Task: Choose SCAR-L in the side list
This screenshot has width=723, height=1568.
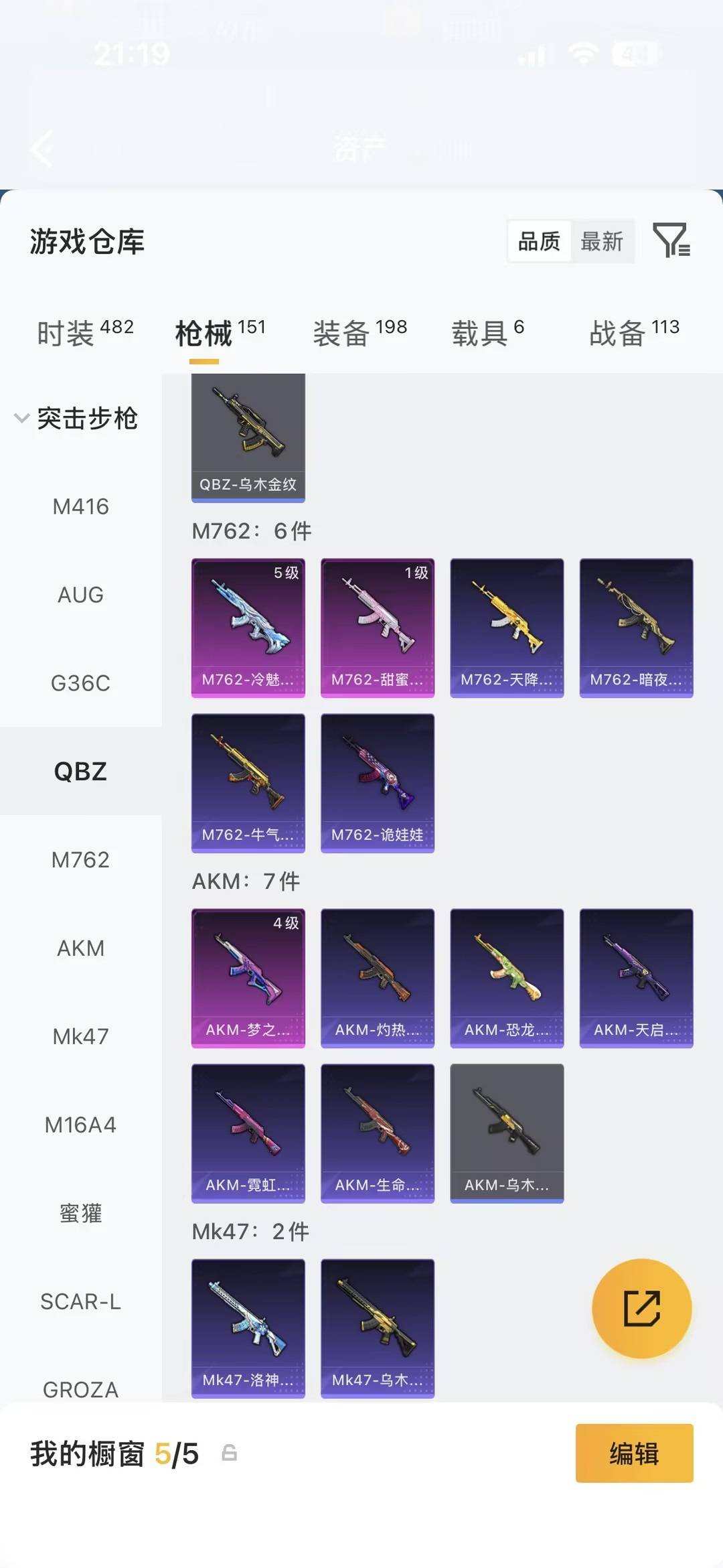Action: (x=80, y=1301)
